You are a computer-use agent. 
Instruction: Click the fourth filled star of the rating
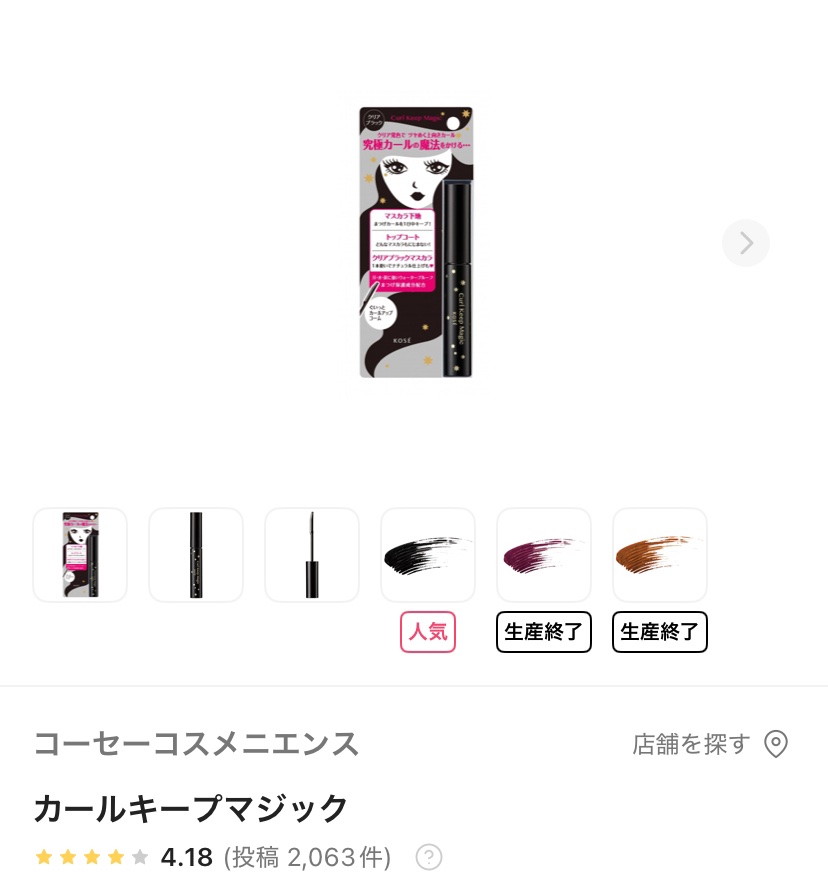point(116,857)
